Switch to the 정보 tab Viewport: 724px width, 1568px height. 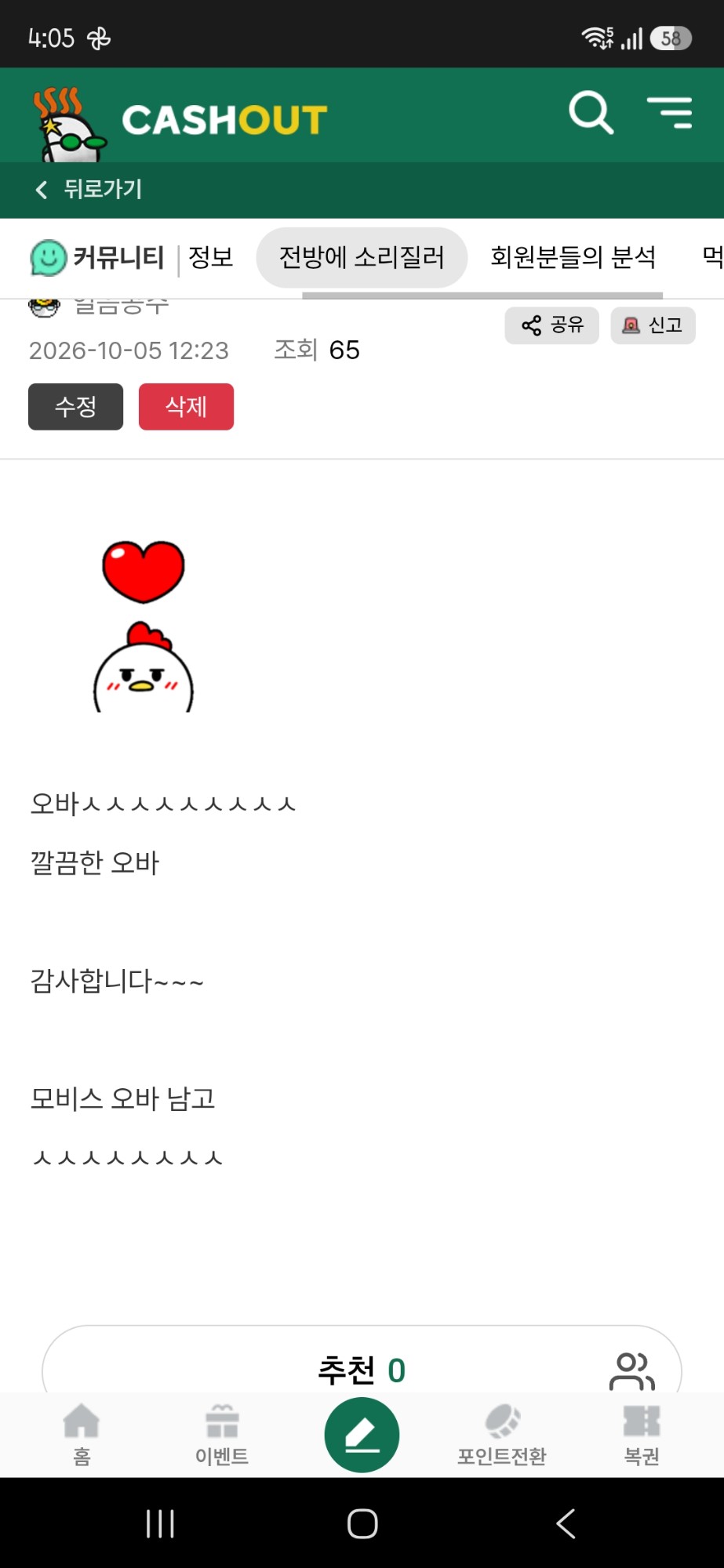point(211,257)
